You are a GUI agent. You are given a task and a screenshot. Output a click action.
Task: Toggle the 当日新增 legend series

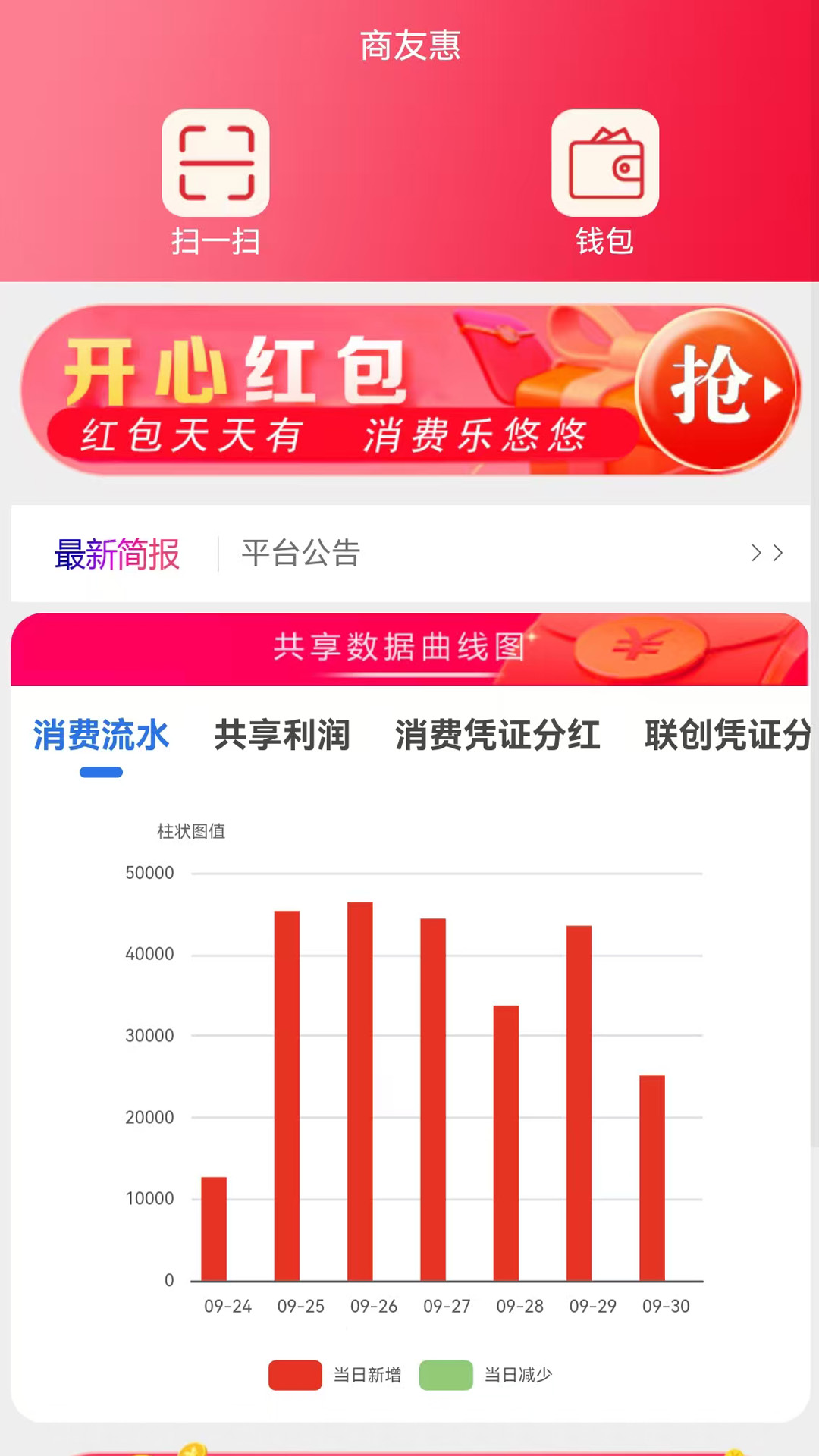click(x=334, y=1375)
